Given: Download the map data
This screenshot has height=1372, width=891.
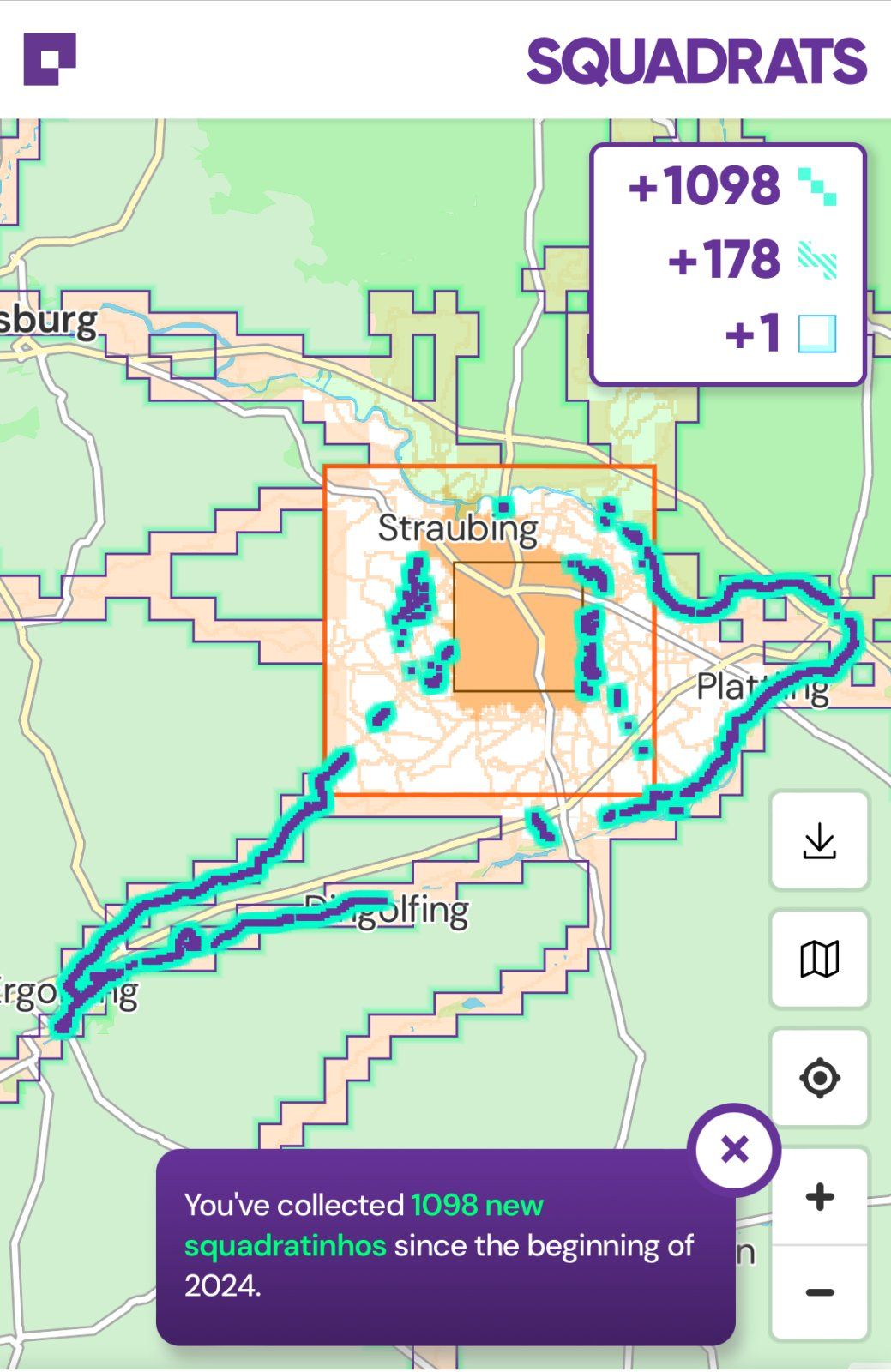Looking at the screenshot, I should [820, 840].
